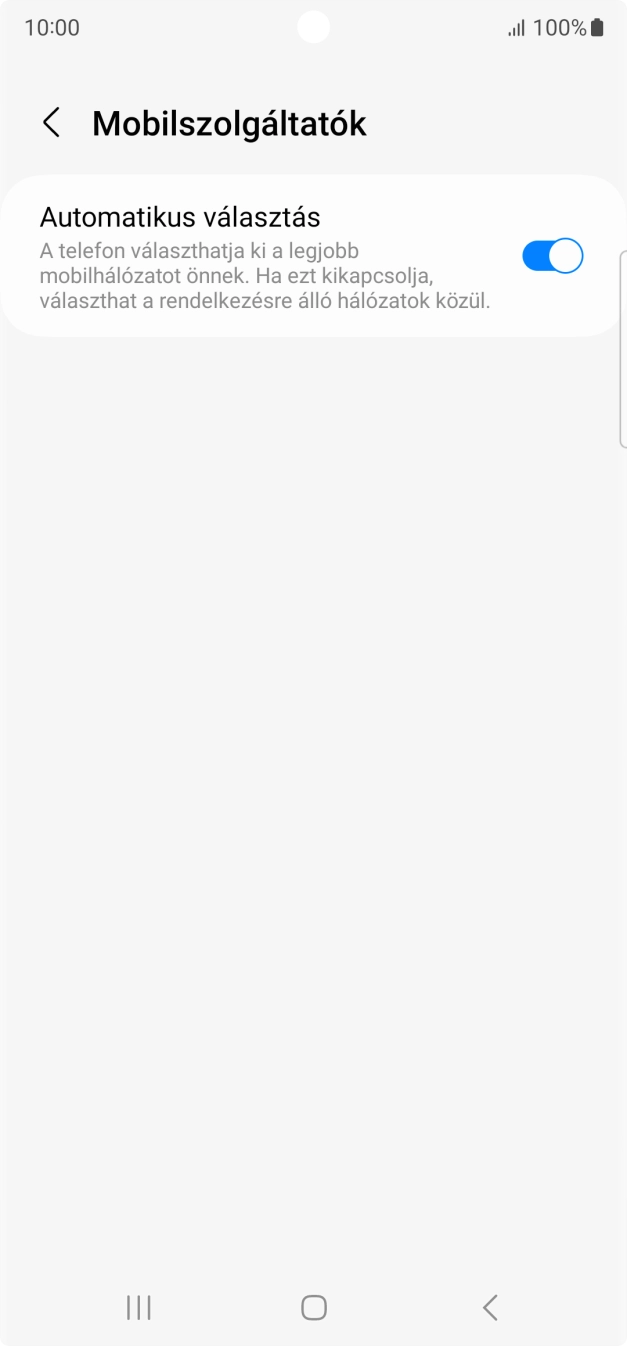Open recent apps in navigation bar
The image size is (627, 1346).
pos(139,1307)
